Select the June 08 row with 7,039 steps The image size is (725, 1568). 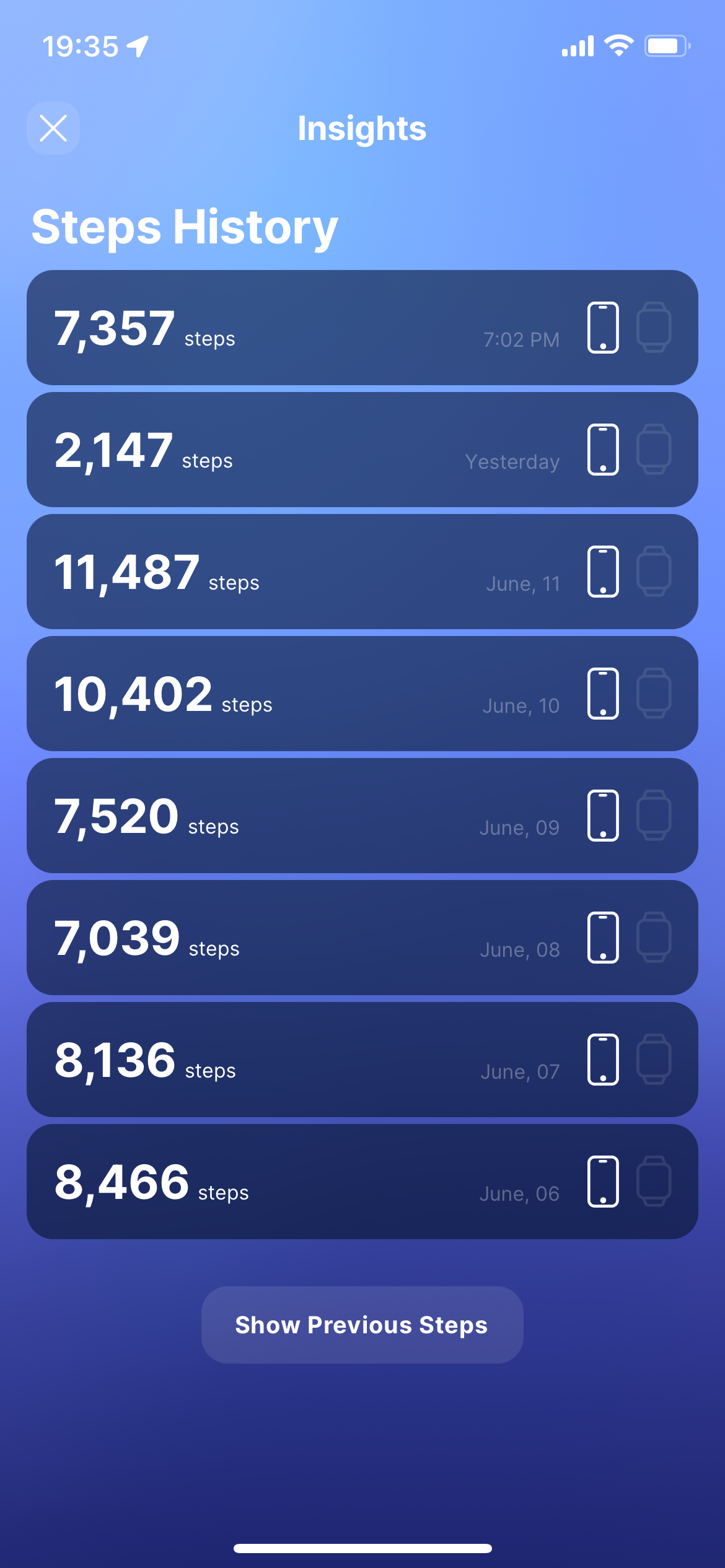(x=362, y=938)
